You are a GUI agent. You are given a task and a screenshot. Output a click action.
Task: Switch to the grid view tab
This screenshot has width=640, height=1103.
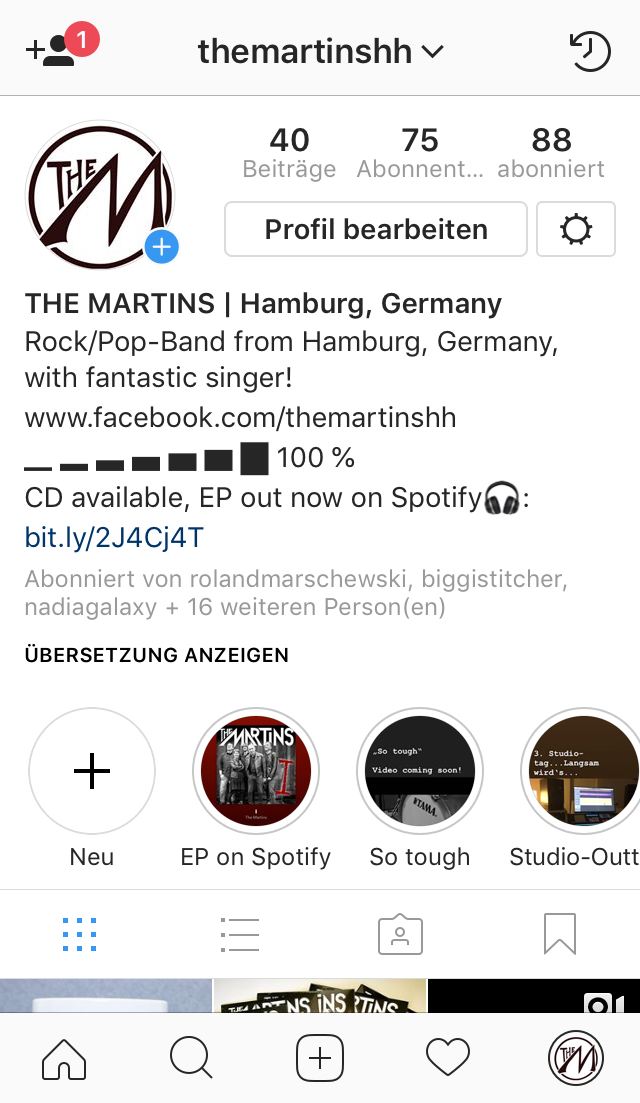80,934
